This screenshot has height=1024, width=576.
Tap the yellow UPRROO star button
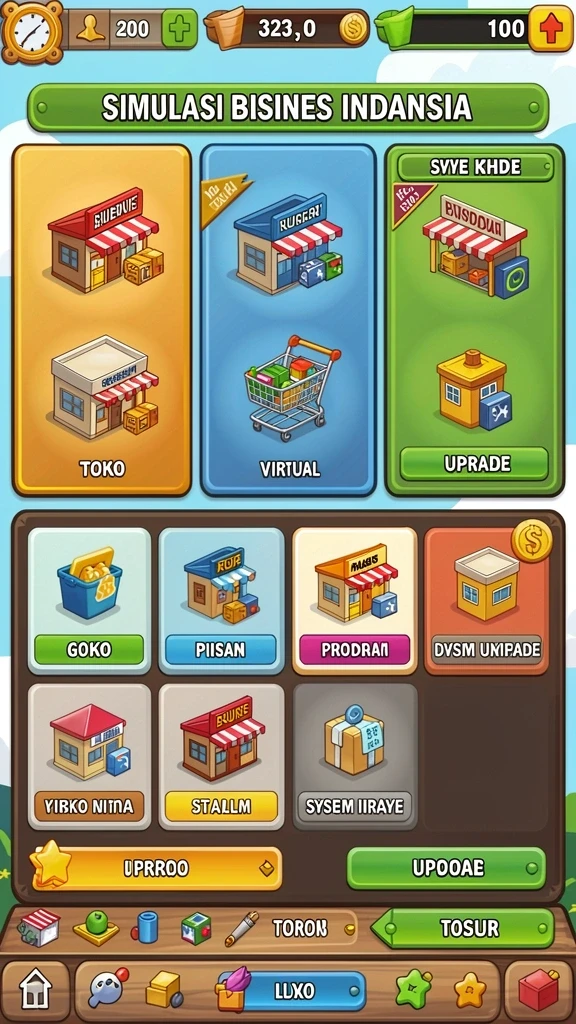[x=156, y=868]
